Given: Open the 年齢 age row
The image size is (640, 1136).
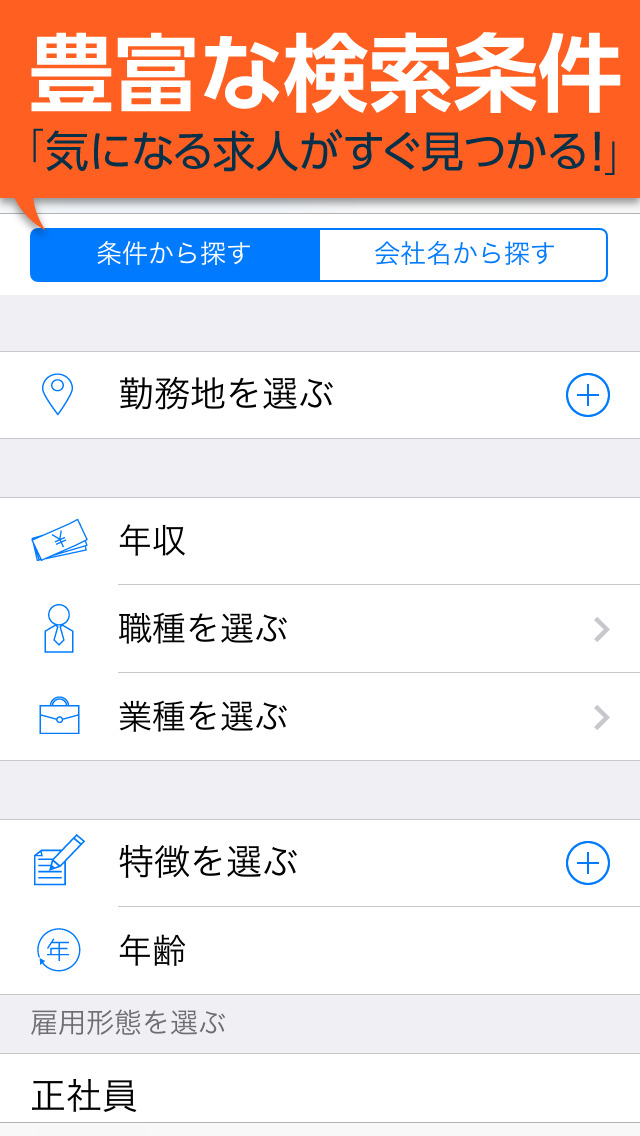Looking at the screenshot, I should click(x=320, y=951).
